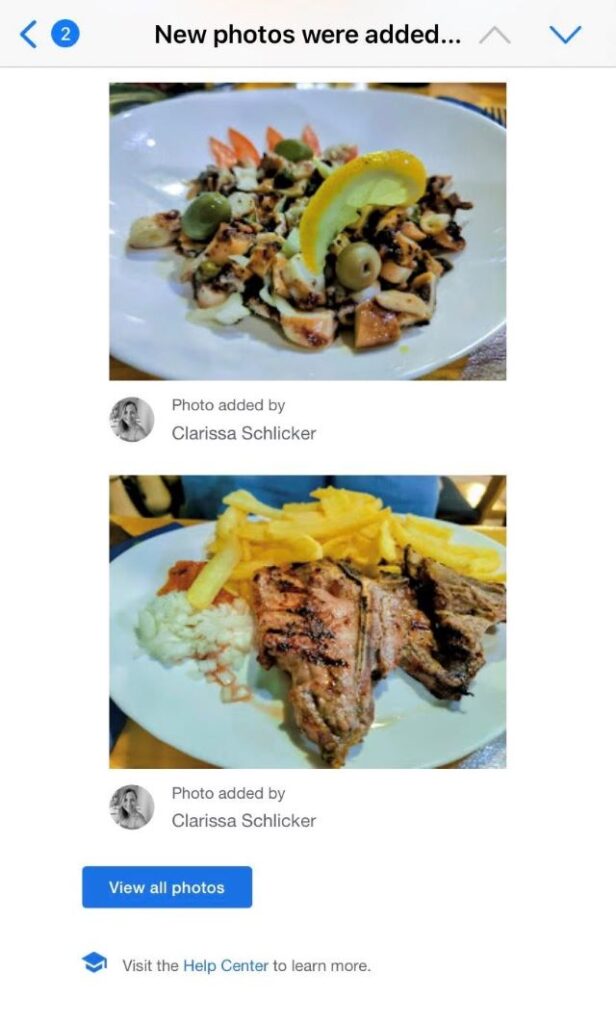Open the grilled meat and fries photo
This screenshot has width=616, height=1024.
tap(307, 621)
